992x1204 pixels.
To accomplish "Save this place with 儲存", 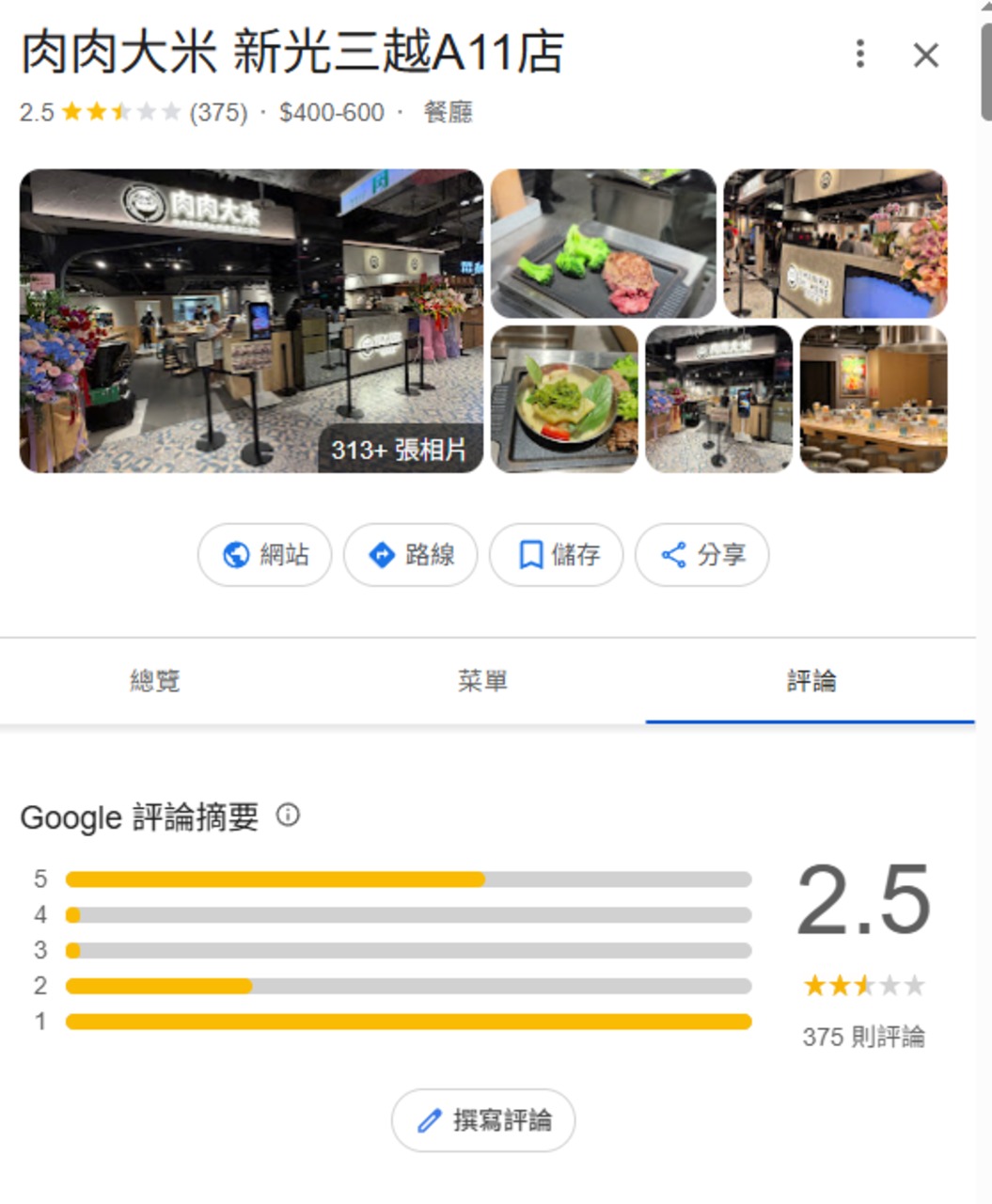I will pos(557,555).
